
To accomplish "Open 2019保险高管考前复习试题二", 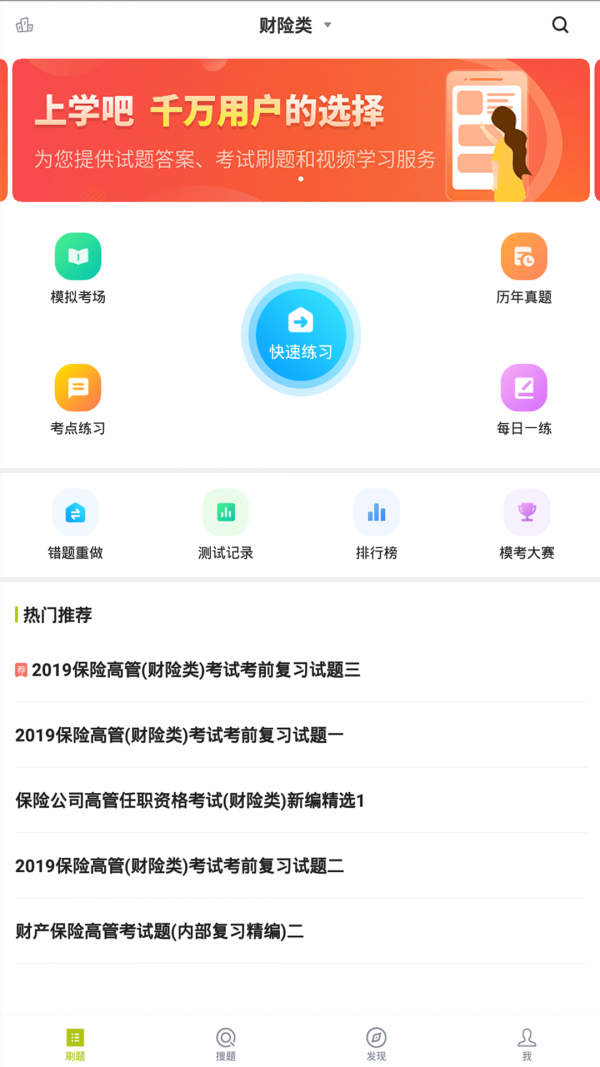I will pyautogui.click(x=180, y=866).
